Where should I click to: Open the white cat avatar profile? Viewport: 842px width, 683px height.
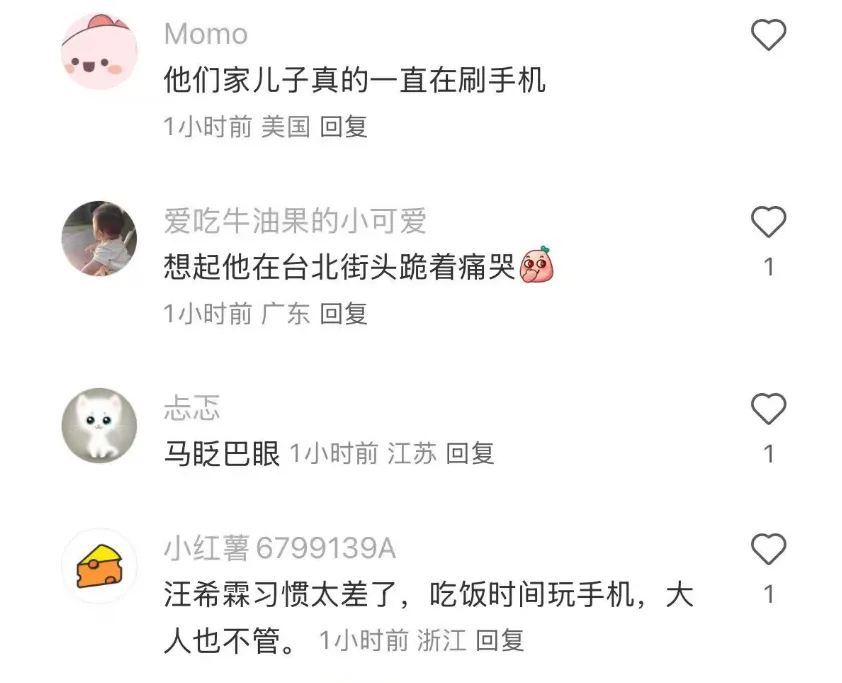[99, 426]
